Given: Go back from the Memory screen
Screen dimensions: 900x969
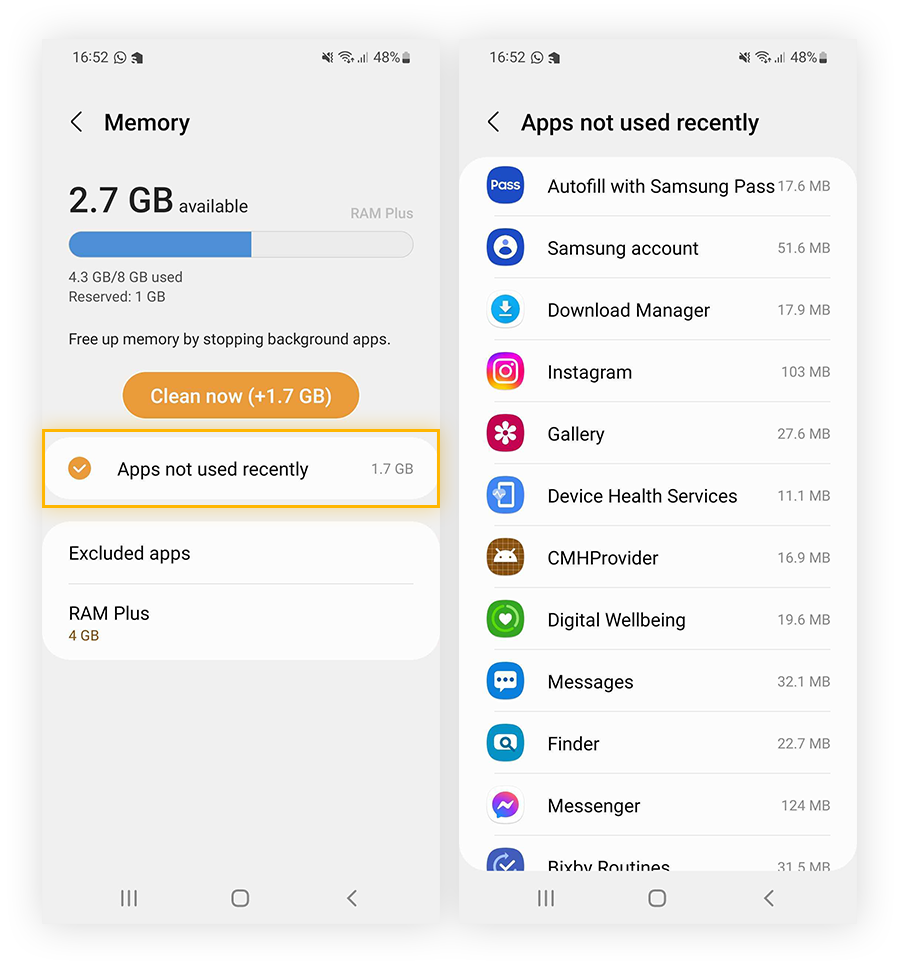Looking at the screenshot, I should point(76,122).
